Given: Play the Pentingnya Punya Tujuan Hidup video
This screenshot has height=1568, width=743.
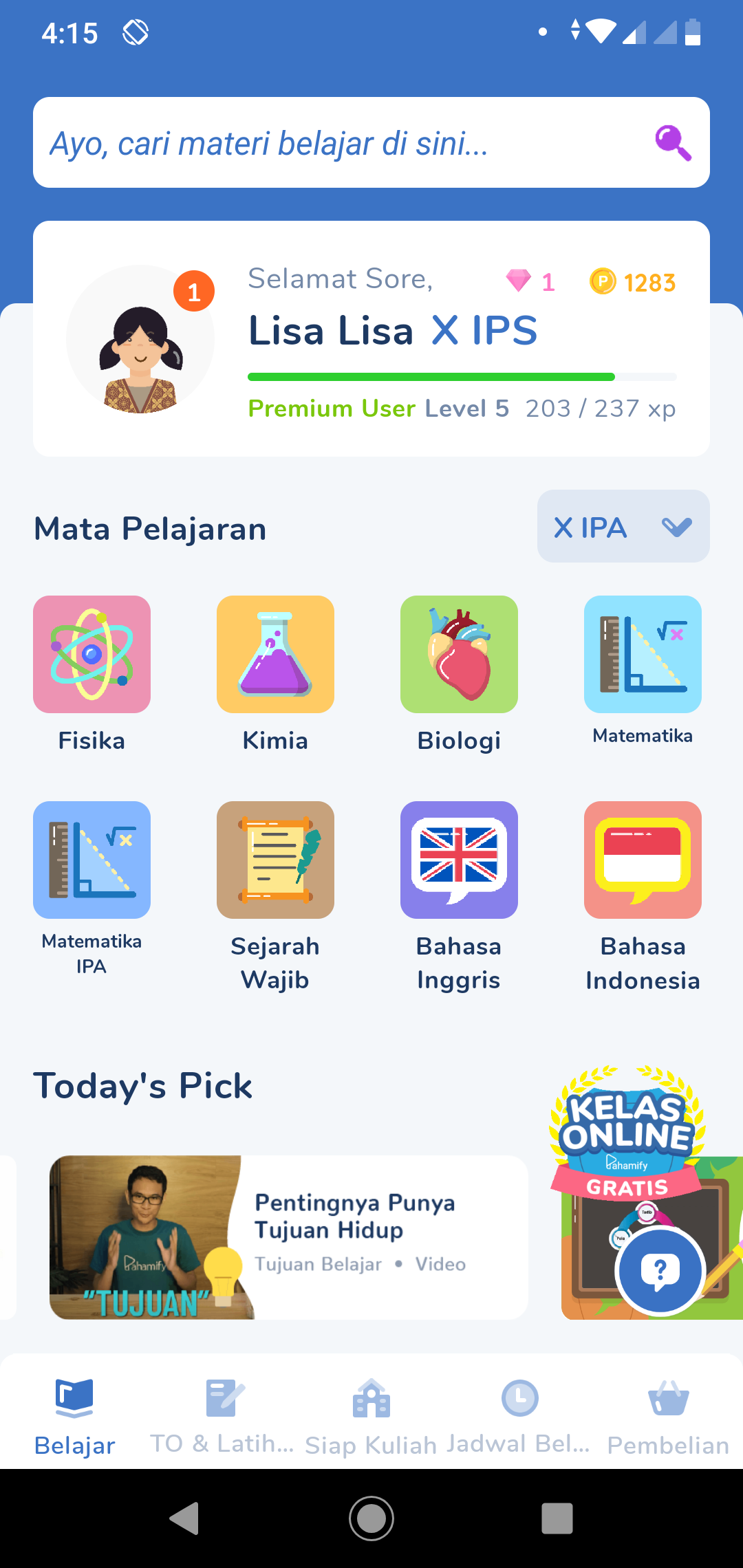Looking at the screenshot, I should point(289,1237).
